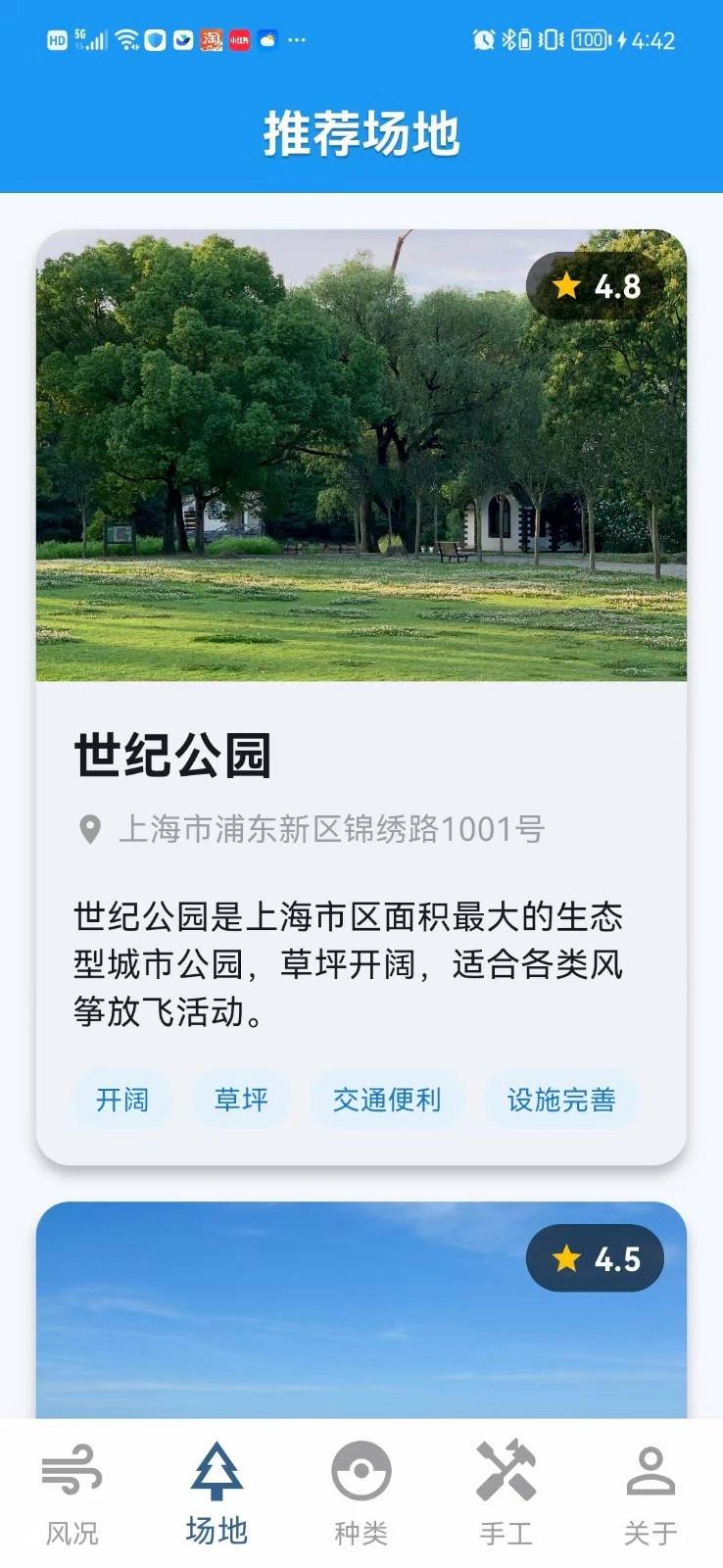Select the 交通便利 tag
This screenshot has width=723, height=1568.
point(388,1100)
